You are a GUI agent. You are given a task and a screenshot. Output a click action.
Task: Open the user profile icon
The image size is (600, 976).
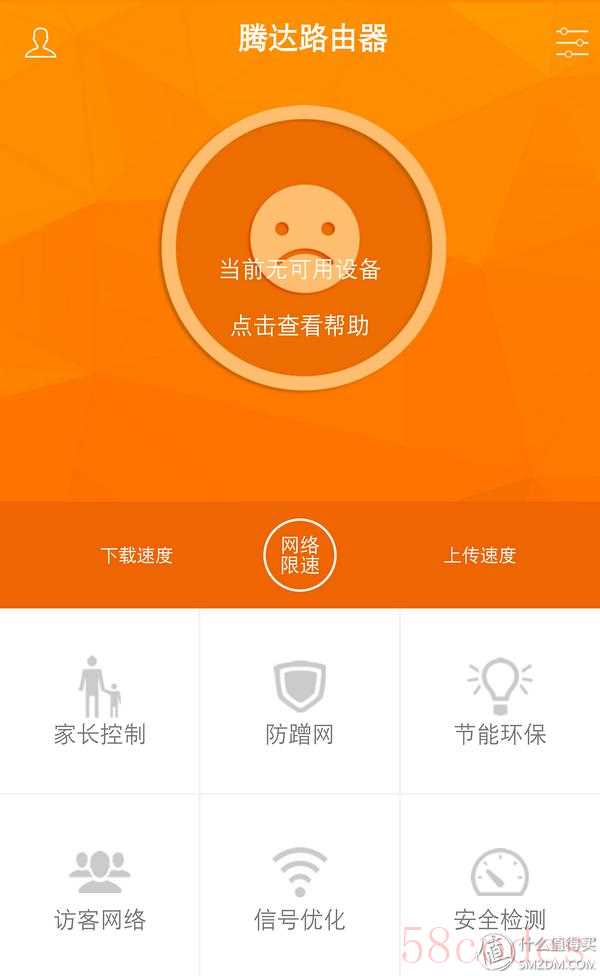pyautogui.click(x=40, y=43)
